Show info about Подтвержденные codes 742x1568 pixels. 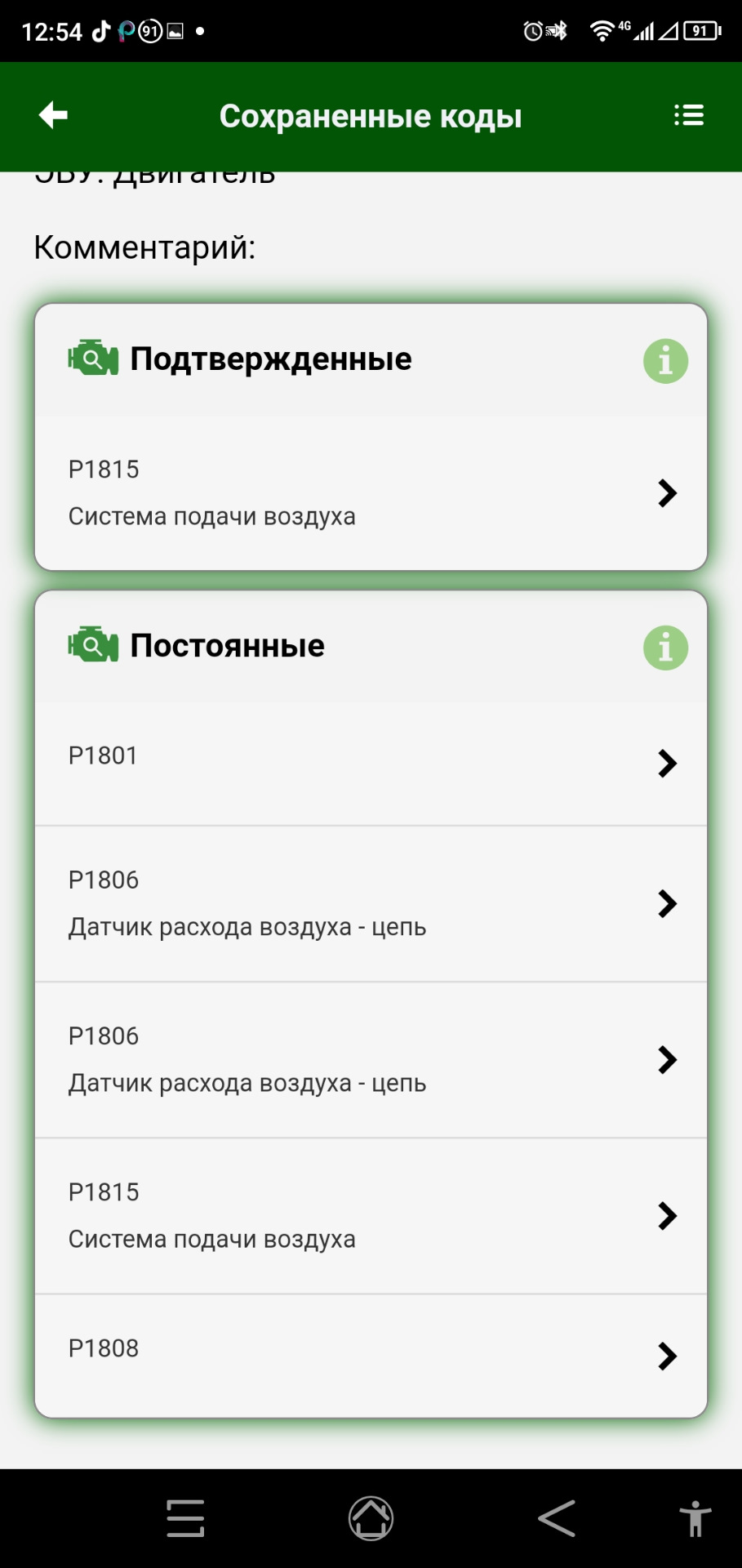[x=665, y=361]
